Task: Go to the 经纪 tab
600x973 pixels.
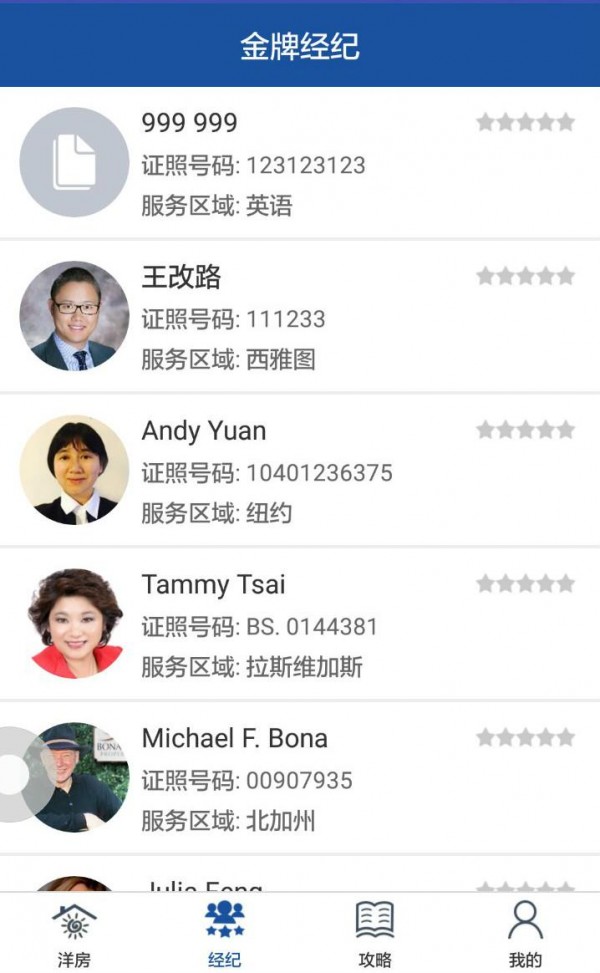Action: tap(224, 934)
